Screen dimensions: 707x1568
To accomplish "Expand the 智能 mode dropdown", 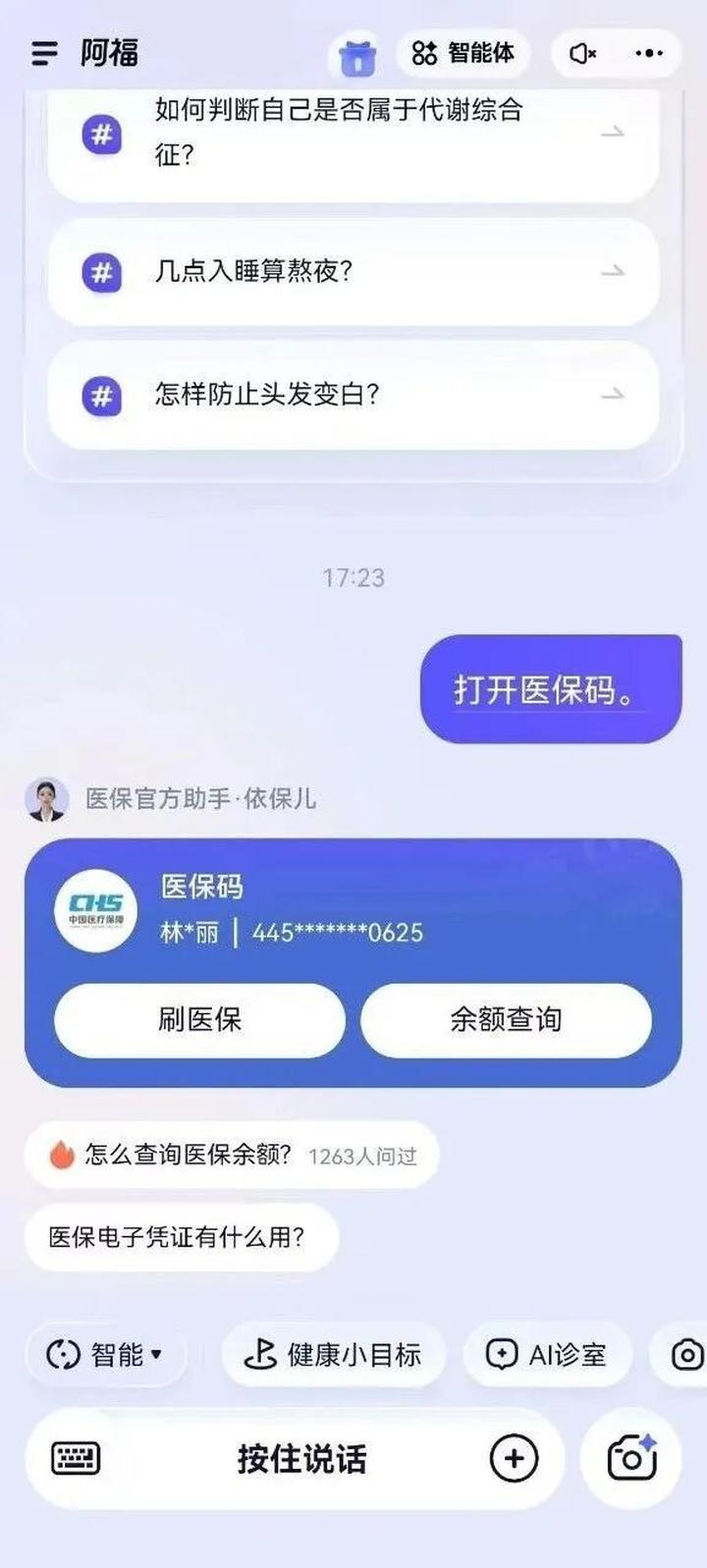I will coord(104,1355).
